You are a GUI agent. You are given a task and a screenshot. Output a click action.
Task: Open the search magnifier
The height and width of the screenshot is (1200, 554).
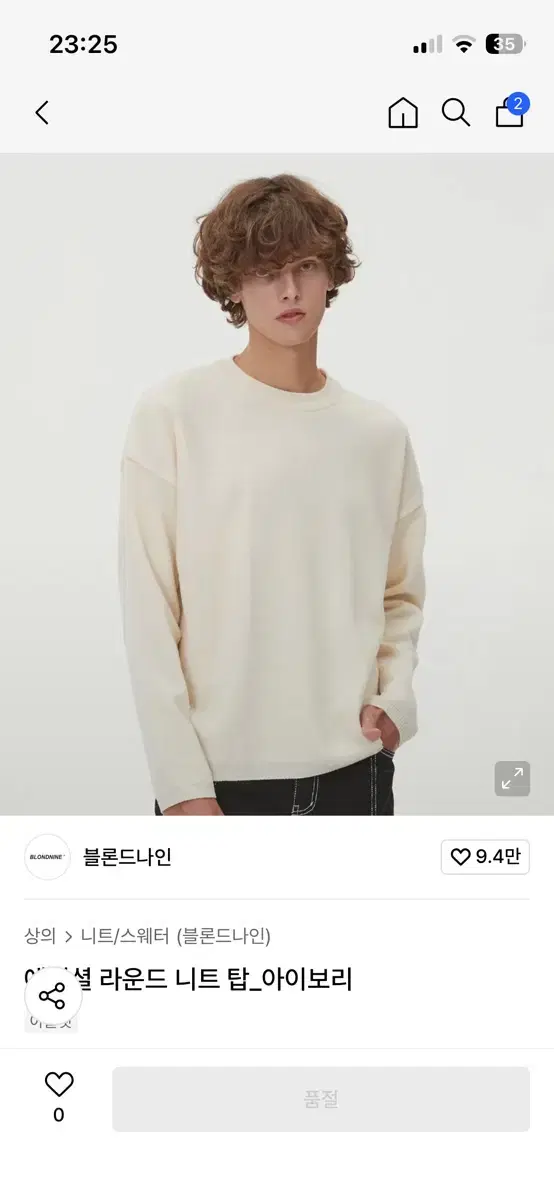pyautogui.click(x=456, y=113)
